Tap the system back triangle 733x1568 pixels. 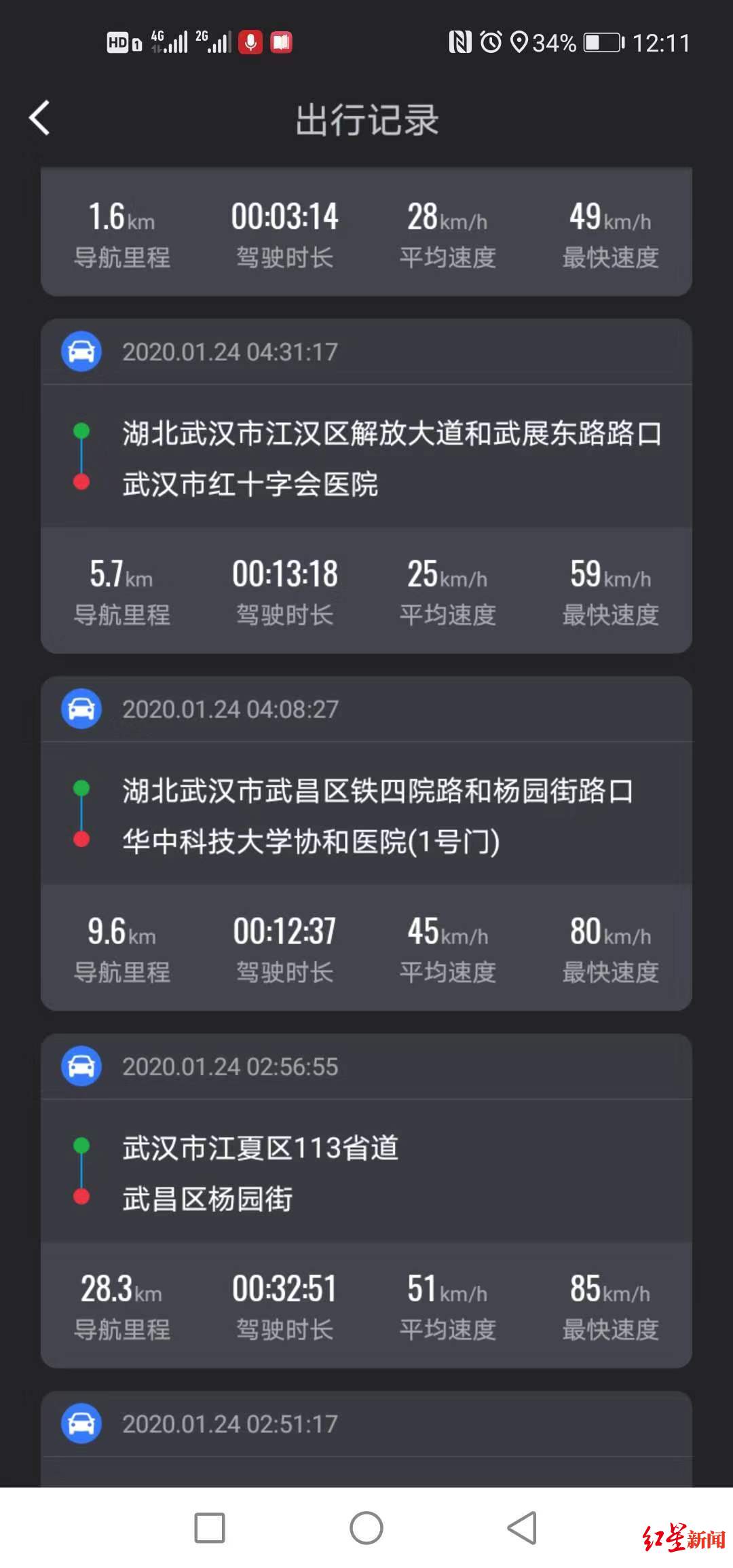point(523,1528)
